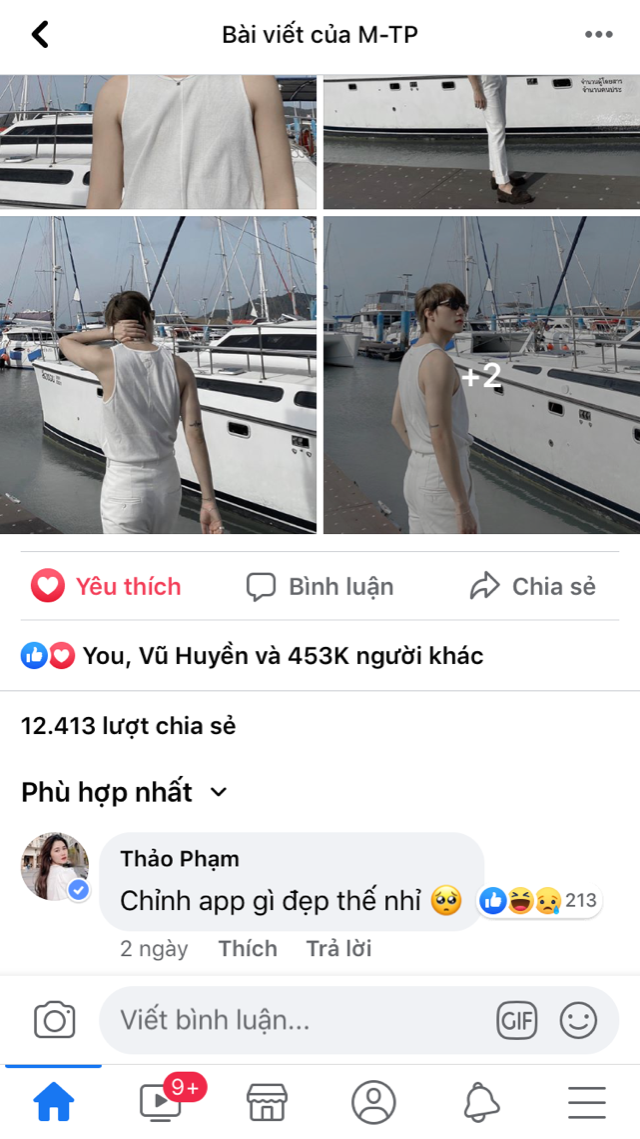Image resolution: width=640 pixels, height=1139 pixels.
Task: Switch to the Watch video tab
Action: point(161,1101)
